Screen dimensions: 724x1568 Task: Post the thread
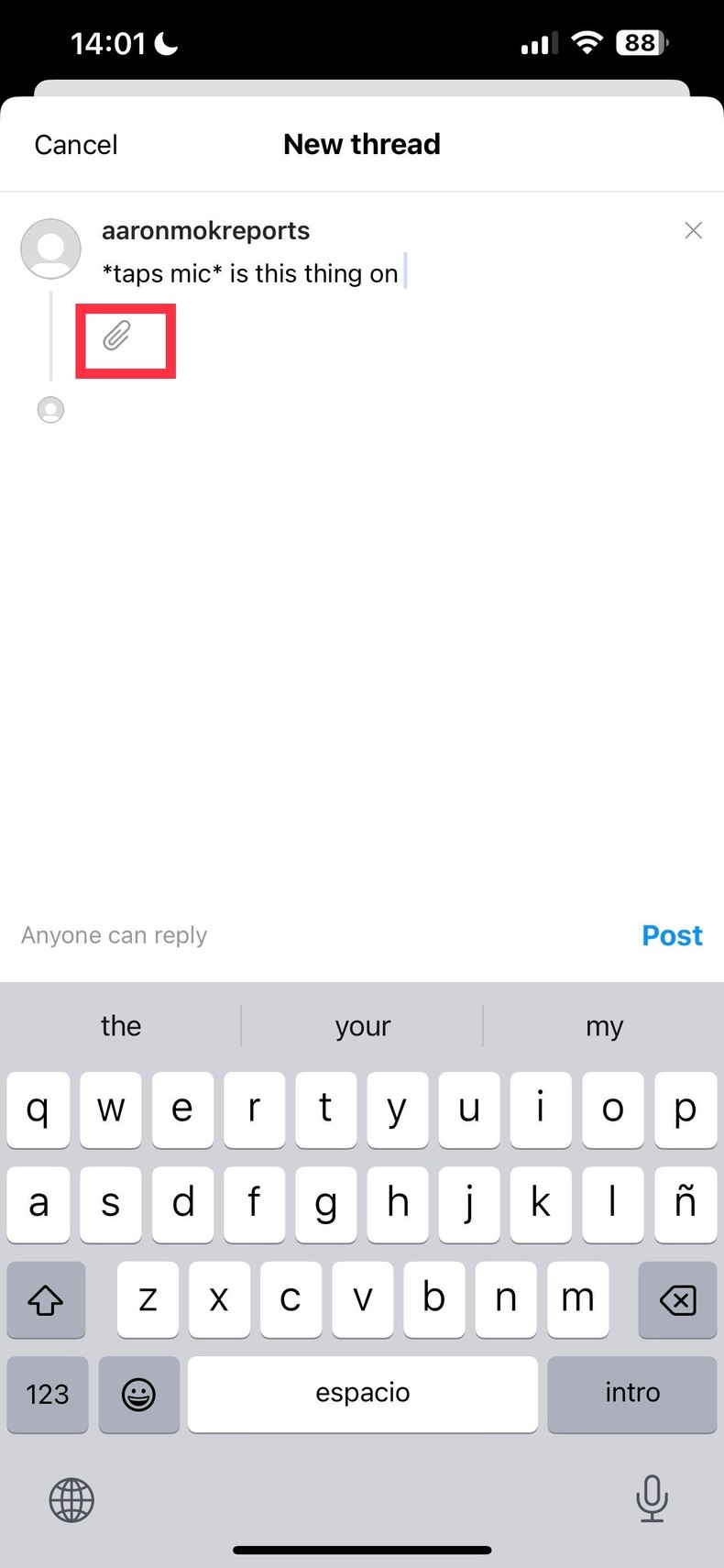coord(672,934)
